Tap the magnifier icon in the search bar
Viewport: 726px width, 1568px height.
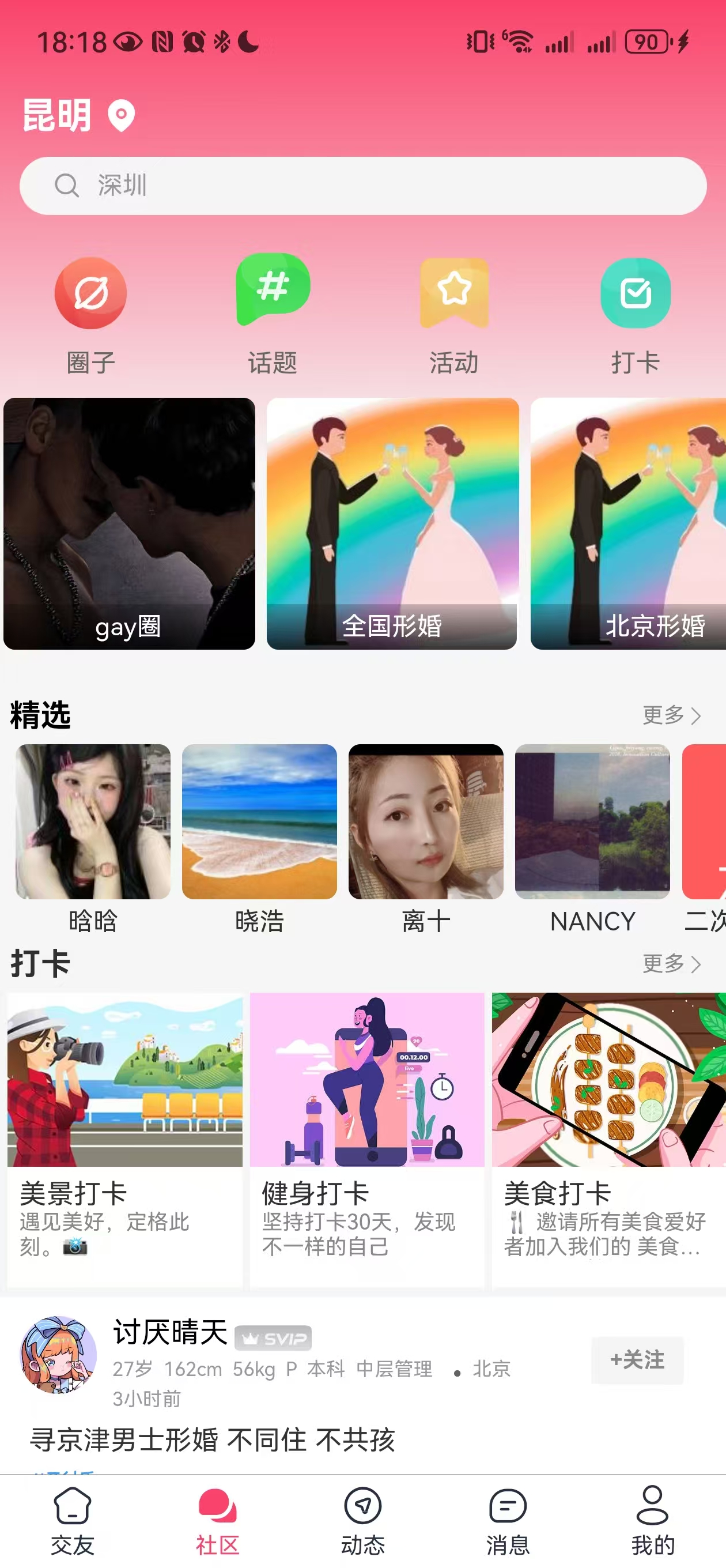67,186
